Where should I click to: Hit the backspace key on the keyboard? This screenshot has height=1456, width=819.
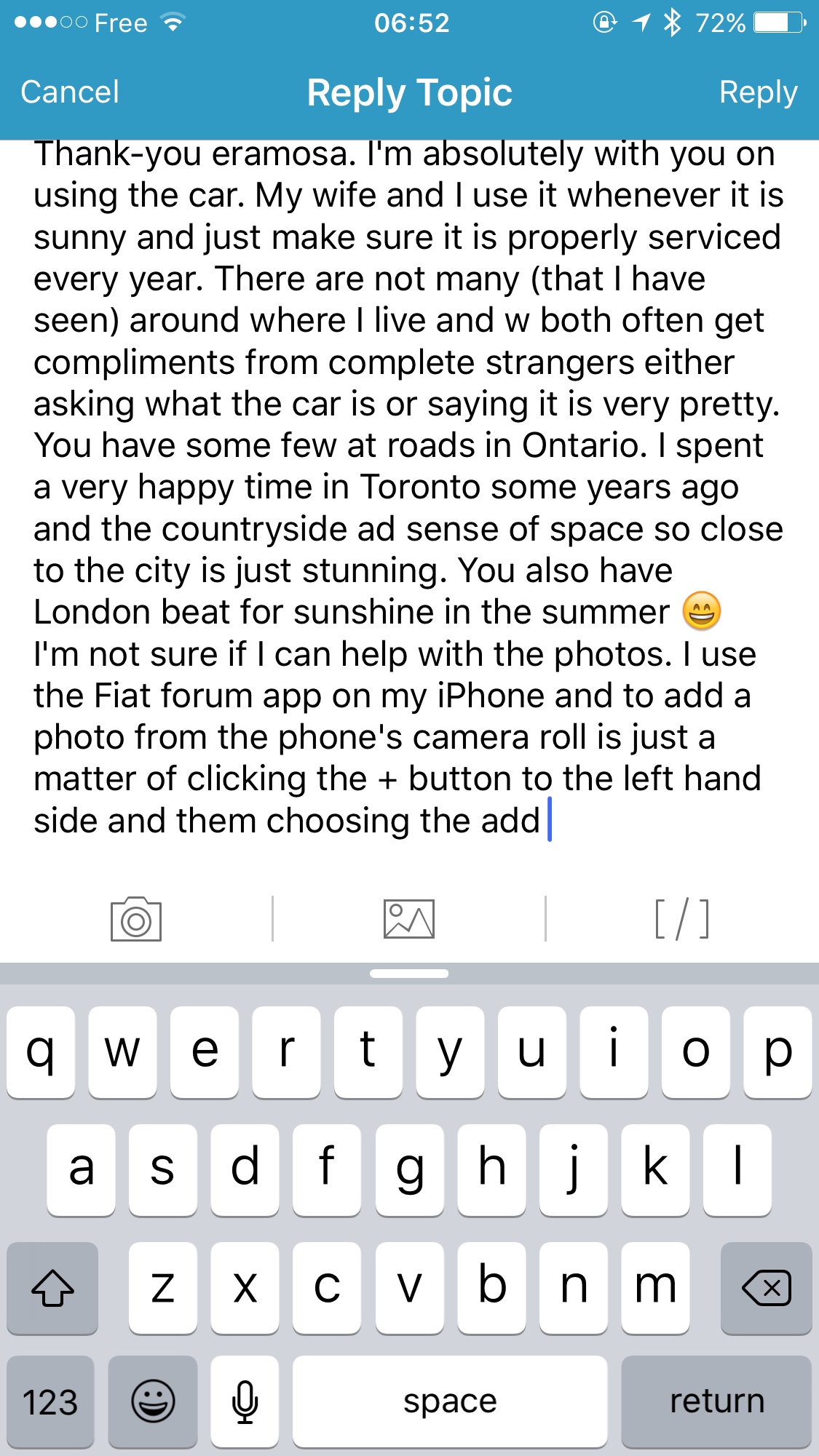click(766, 1289)
